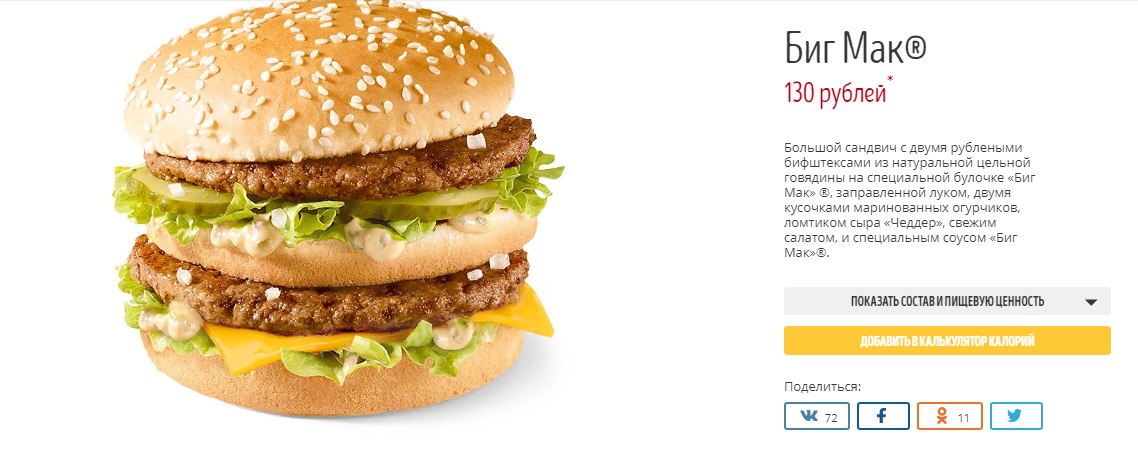Share on Odnoklassniki
The image size is (1138, 457).
tap(949, 416)
